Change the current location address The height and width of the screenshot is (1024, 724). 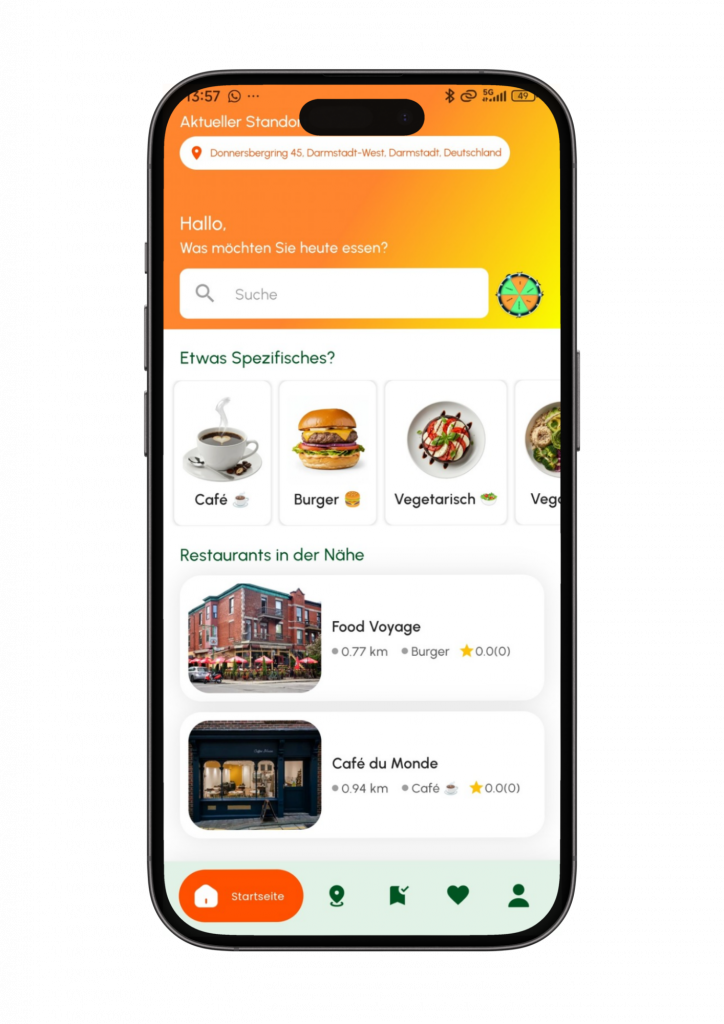[345, 153]
